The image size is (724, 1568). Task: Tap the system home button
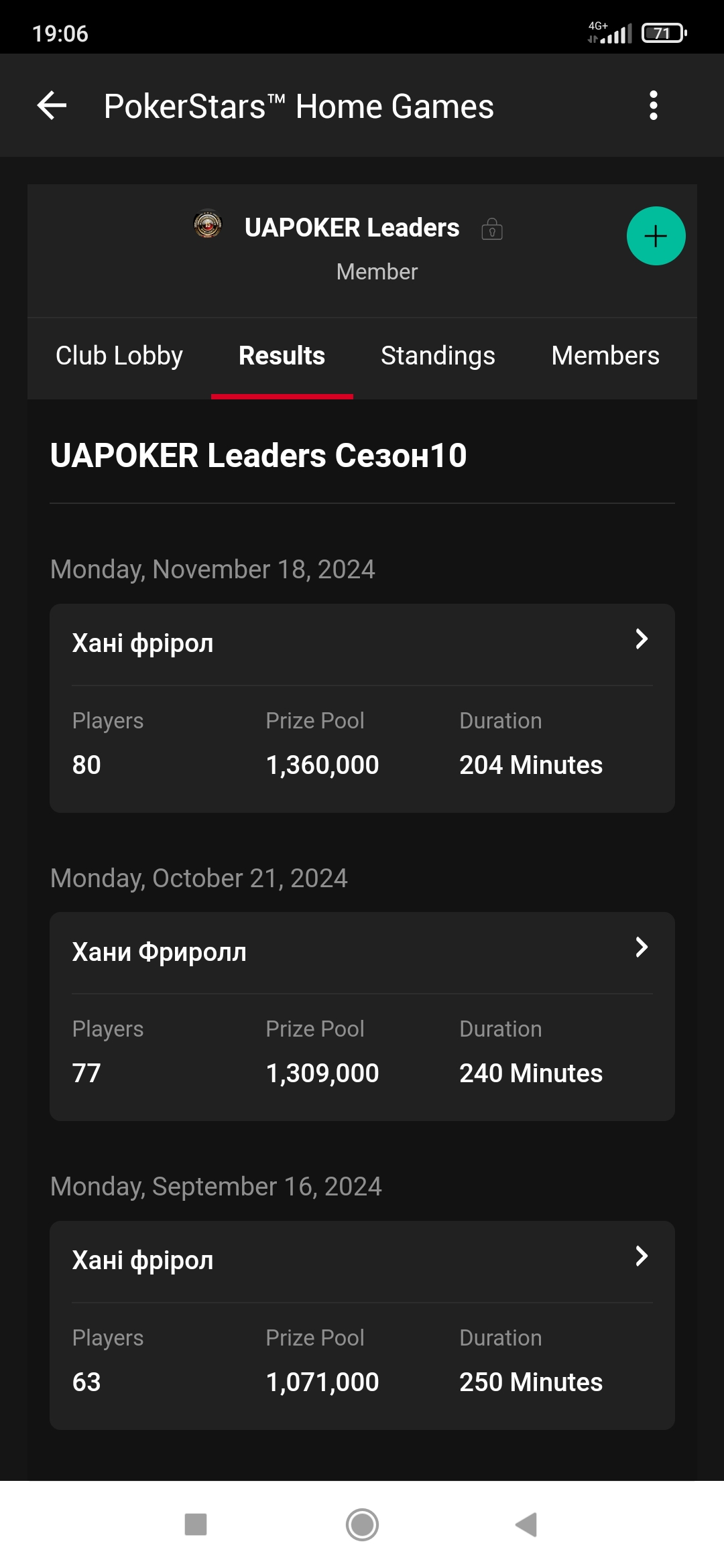point(362,1524)
